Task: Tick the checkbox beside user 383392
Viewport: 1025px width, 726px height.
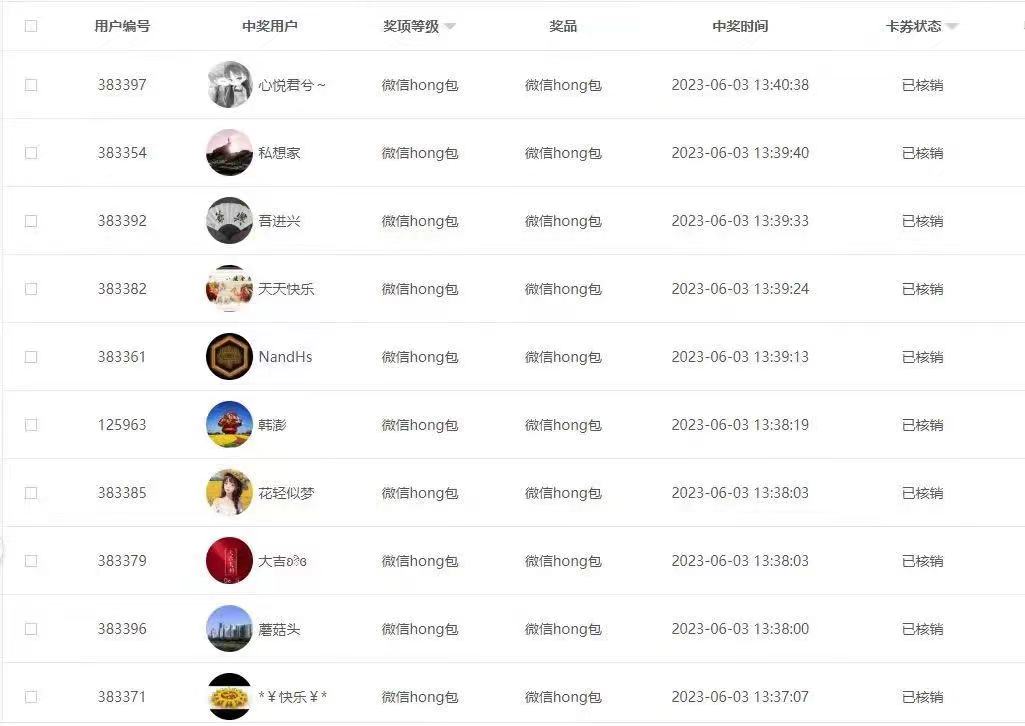Action: click(x=31, y=221)
